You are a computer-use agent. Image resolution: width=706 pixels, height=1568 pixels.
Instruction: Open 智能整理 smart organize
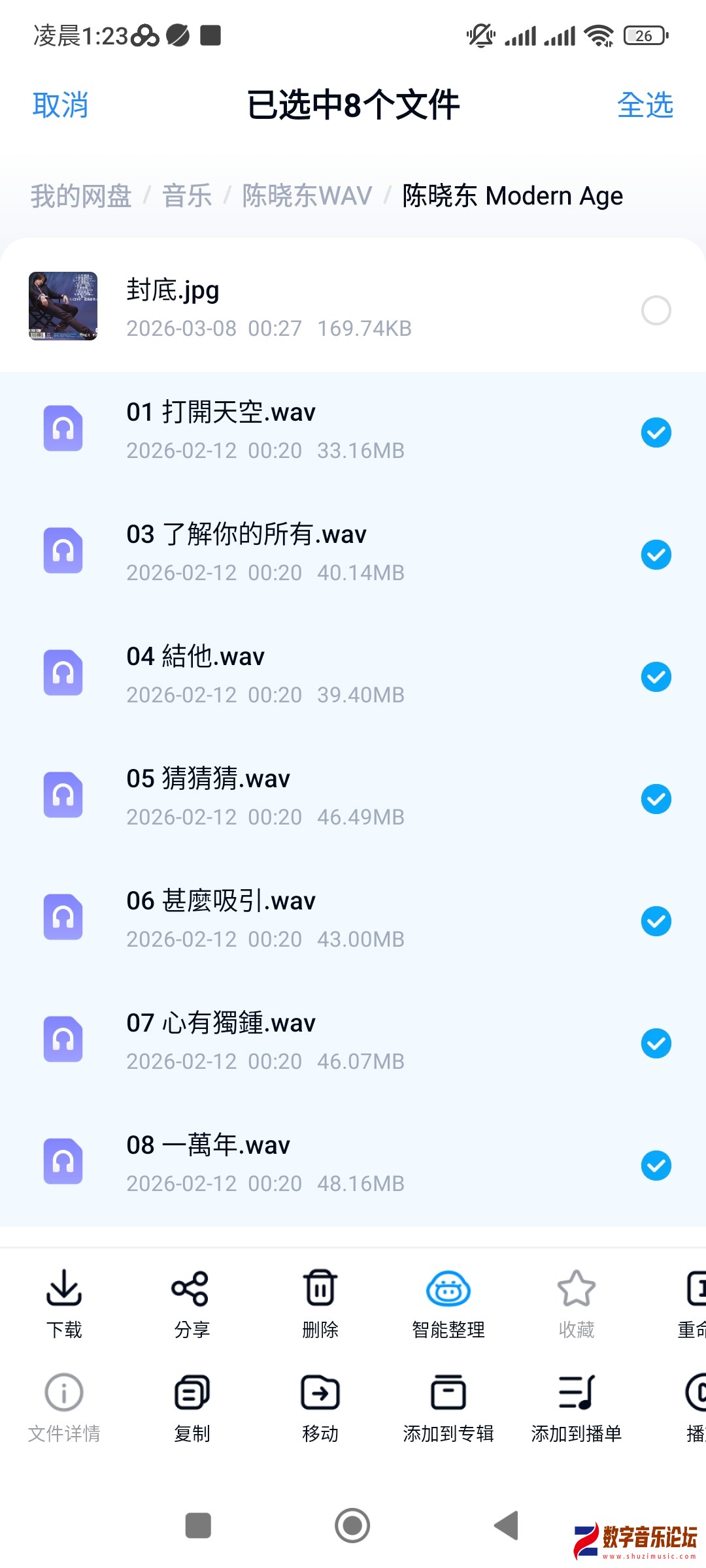448,1303
